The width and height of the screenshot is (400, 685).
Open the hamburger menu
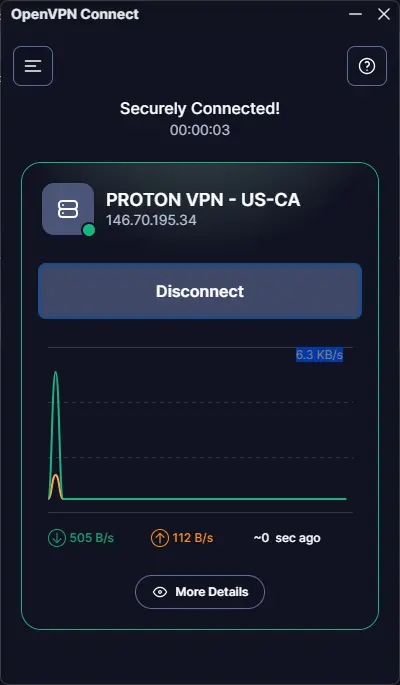[x=33, y=66]
